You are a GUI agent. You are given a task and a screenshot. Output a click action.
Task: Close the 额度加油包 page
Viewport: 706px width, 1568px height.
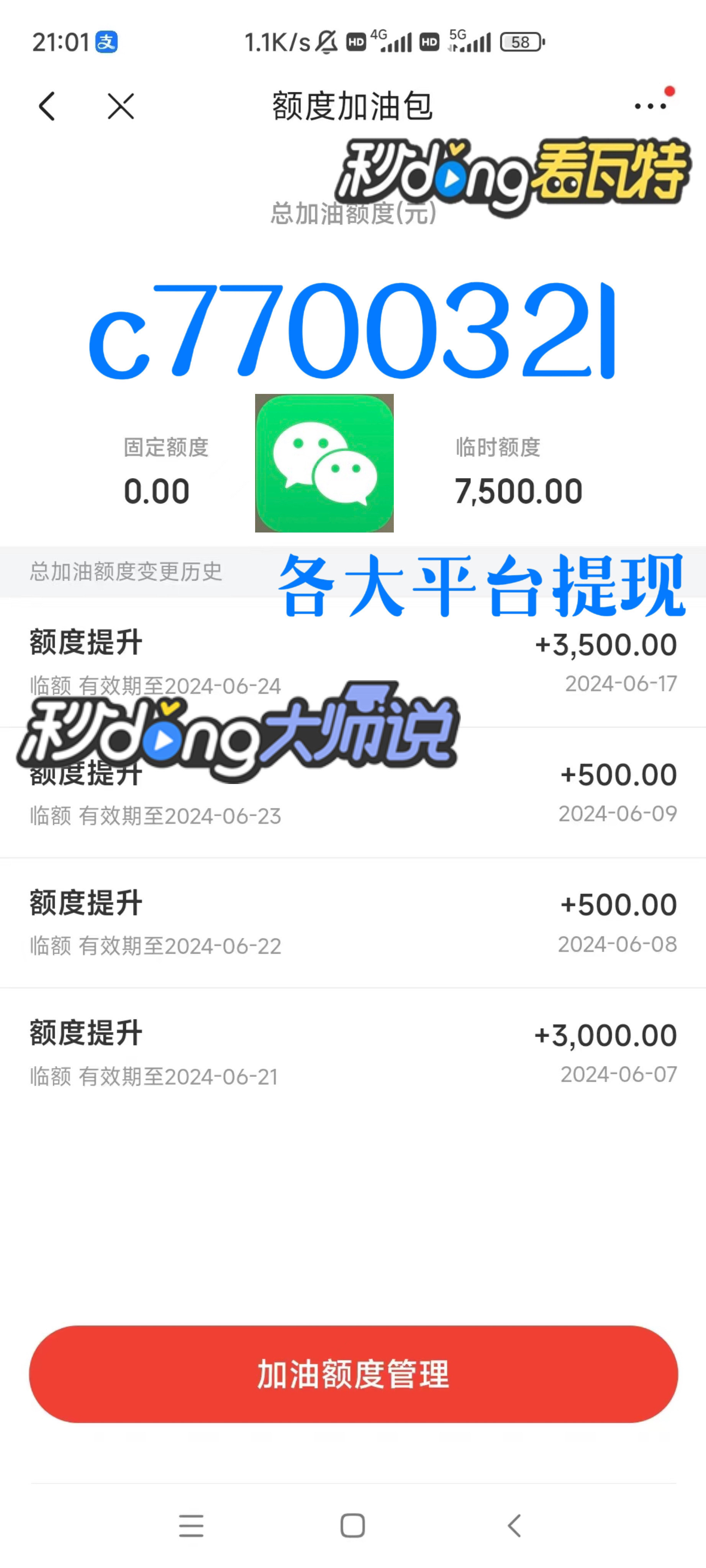[121, 106]
